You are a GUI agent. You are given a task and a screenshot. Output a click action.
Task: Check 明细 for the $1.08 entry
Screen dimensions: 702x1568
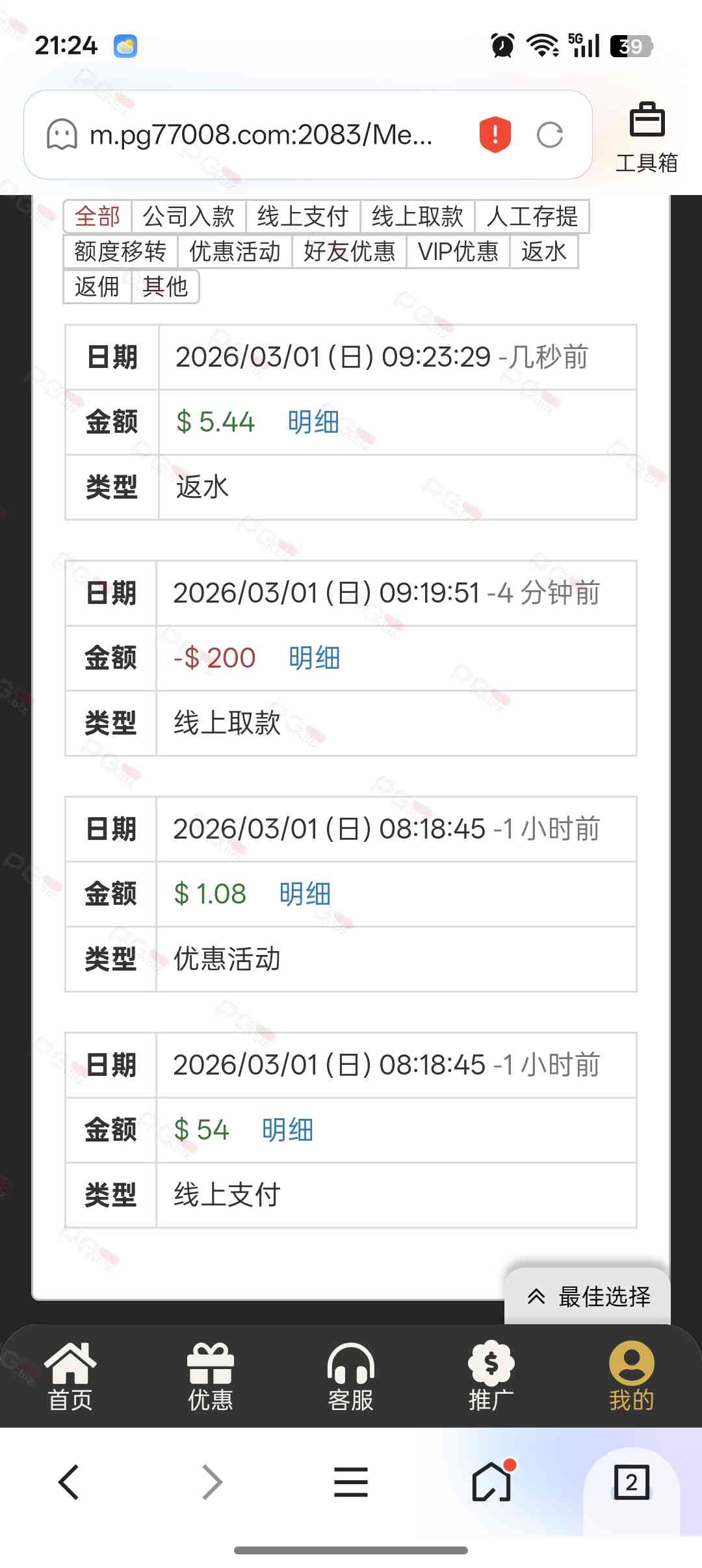coord(305,894)
